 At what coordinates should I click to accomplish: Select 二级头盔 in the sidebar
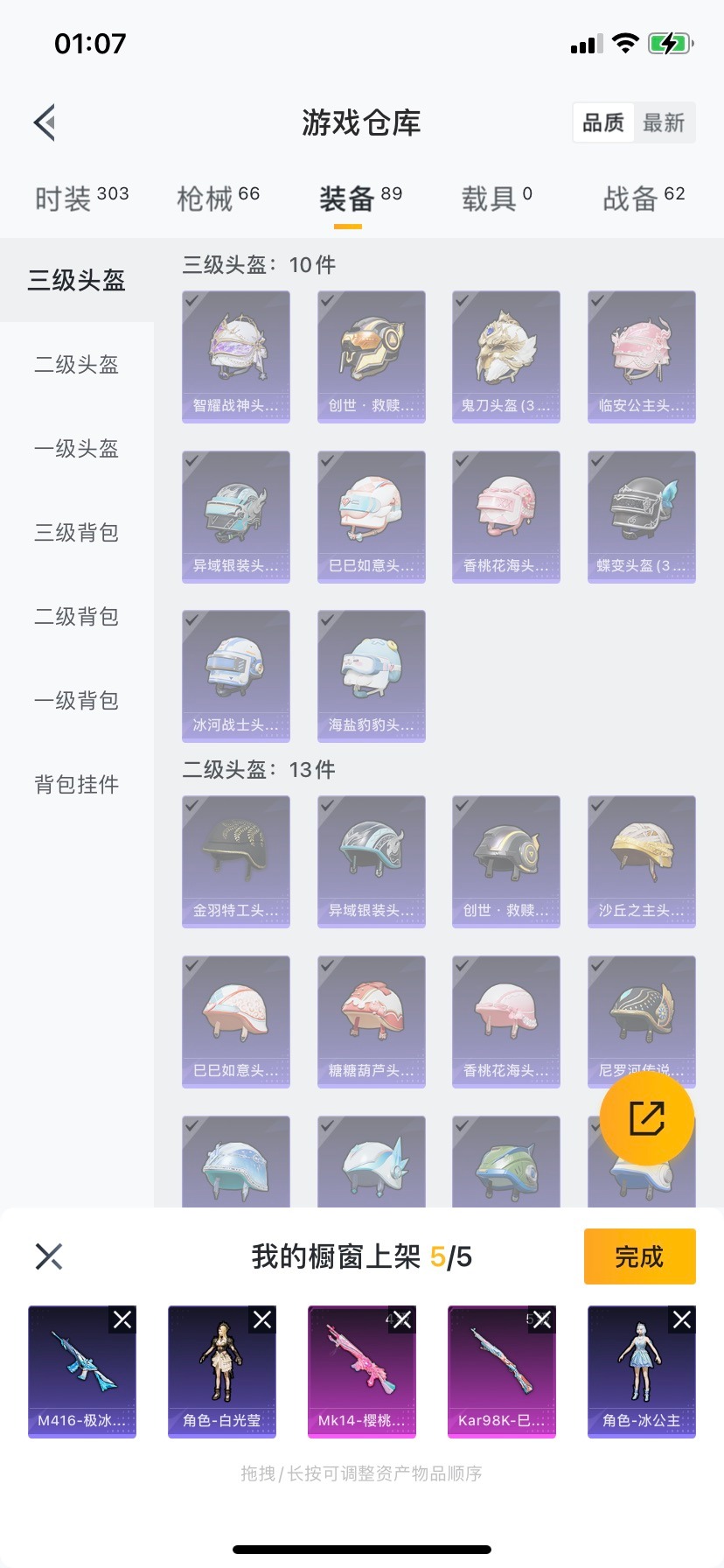coord(77,364)
